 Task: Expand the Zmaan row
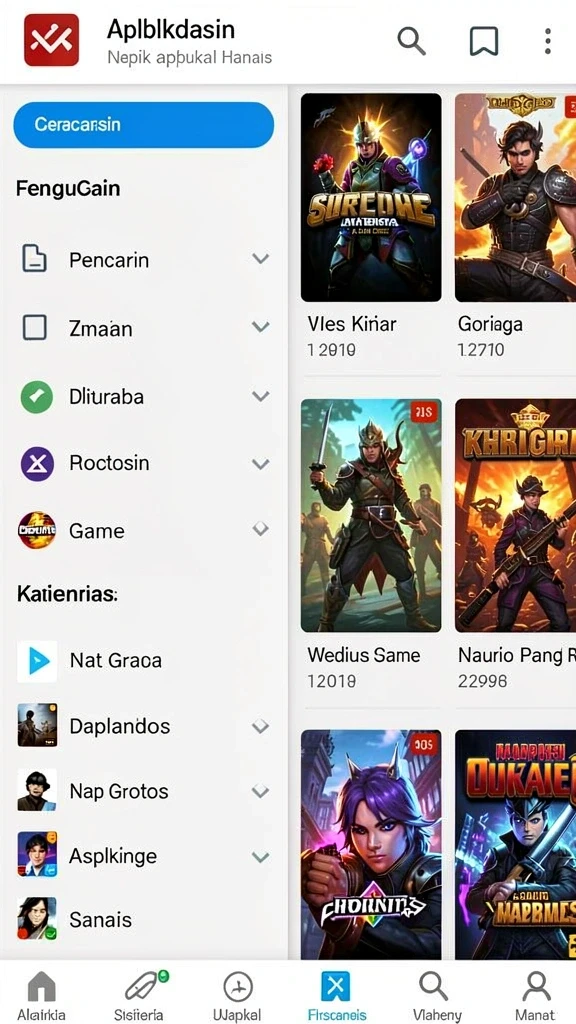(144, 328)
